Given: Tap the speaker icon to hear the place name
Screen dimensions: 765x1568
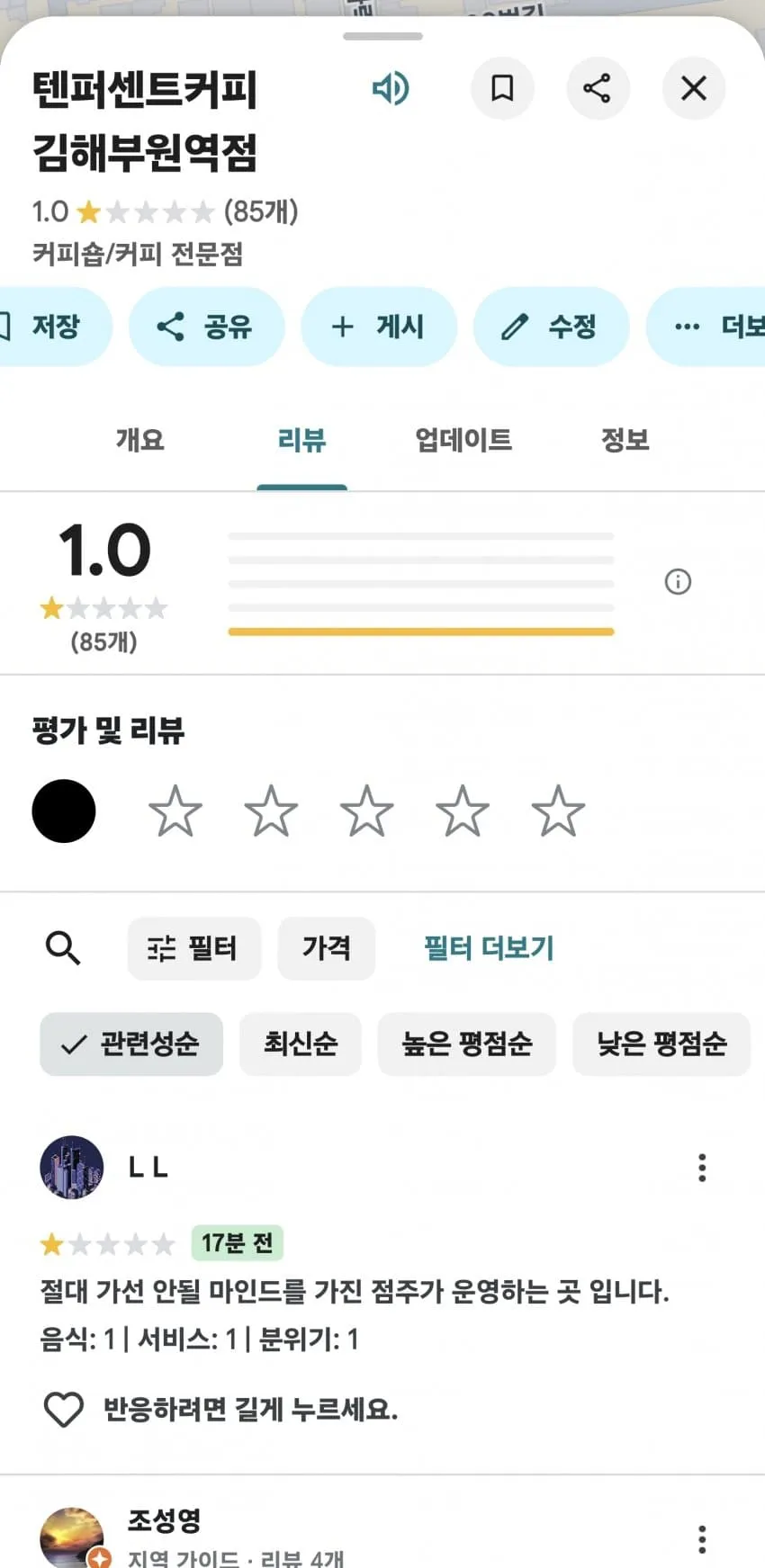Looking at the screenshot, I should pos(391,88).
